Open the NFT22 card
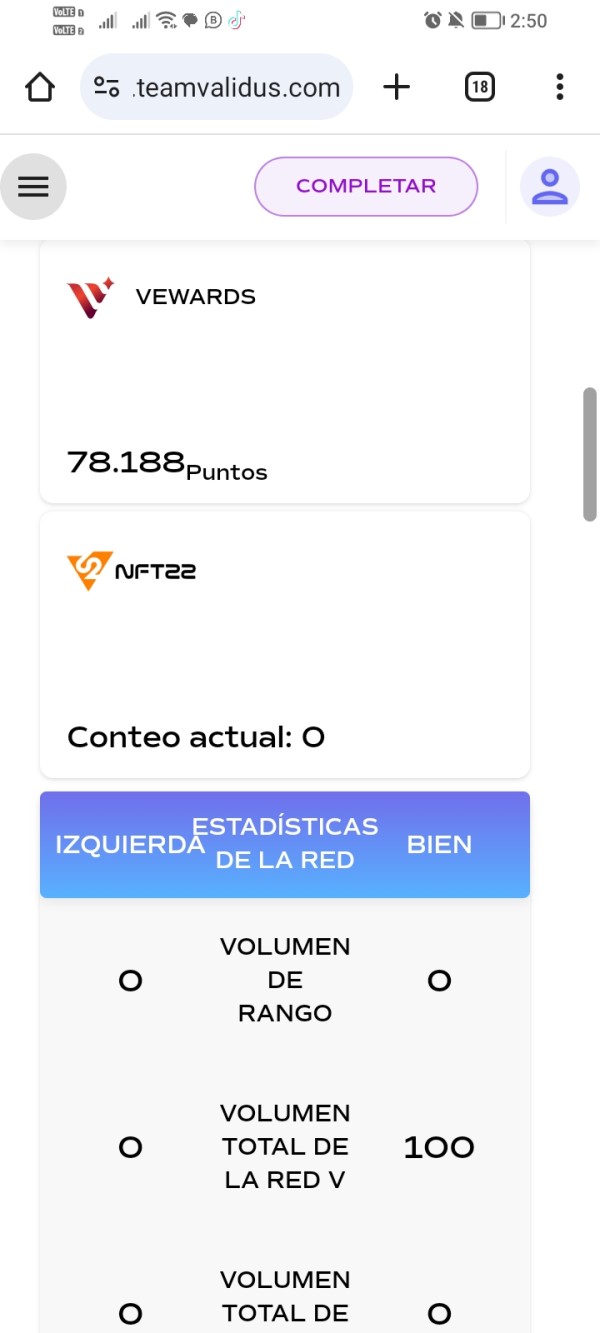Image resolution: width=600 pixels, height=1333 pixels. 285,645
